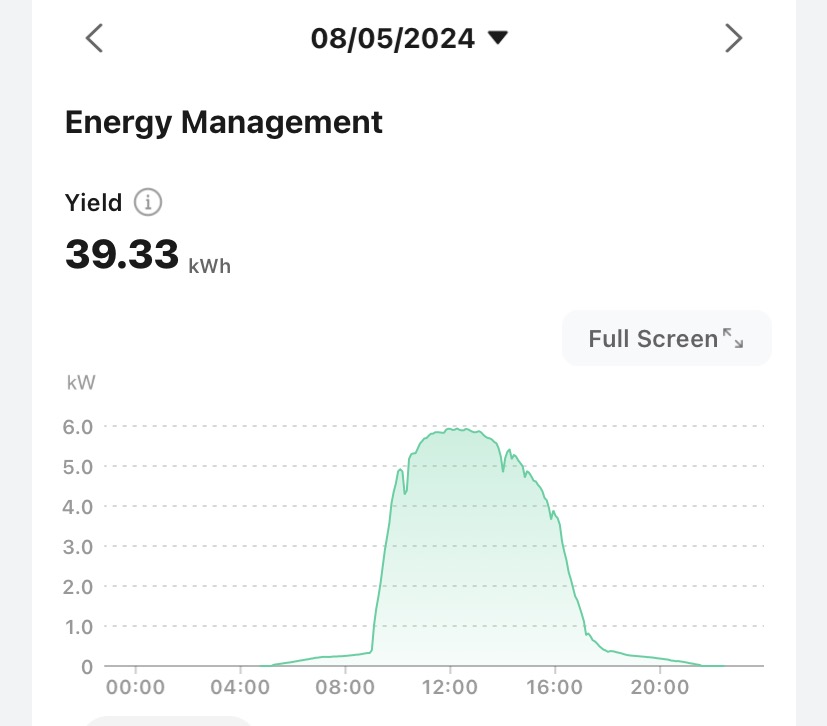This screenshot has width=827, height=726.
Task: Go to the next day
Action: pyautogui.click(x=734, y=39)
